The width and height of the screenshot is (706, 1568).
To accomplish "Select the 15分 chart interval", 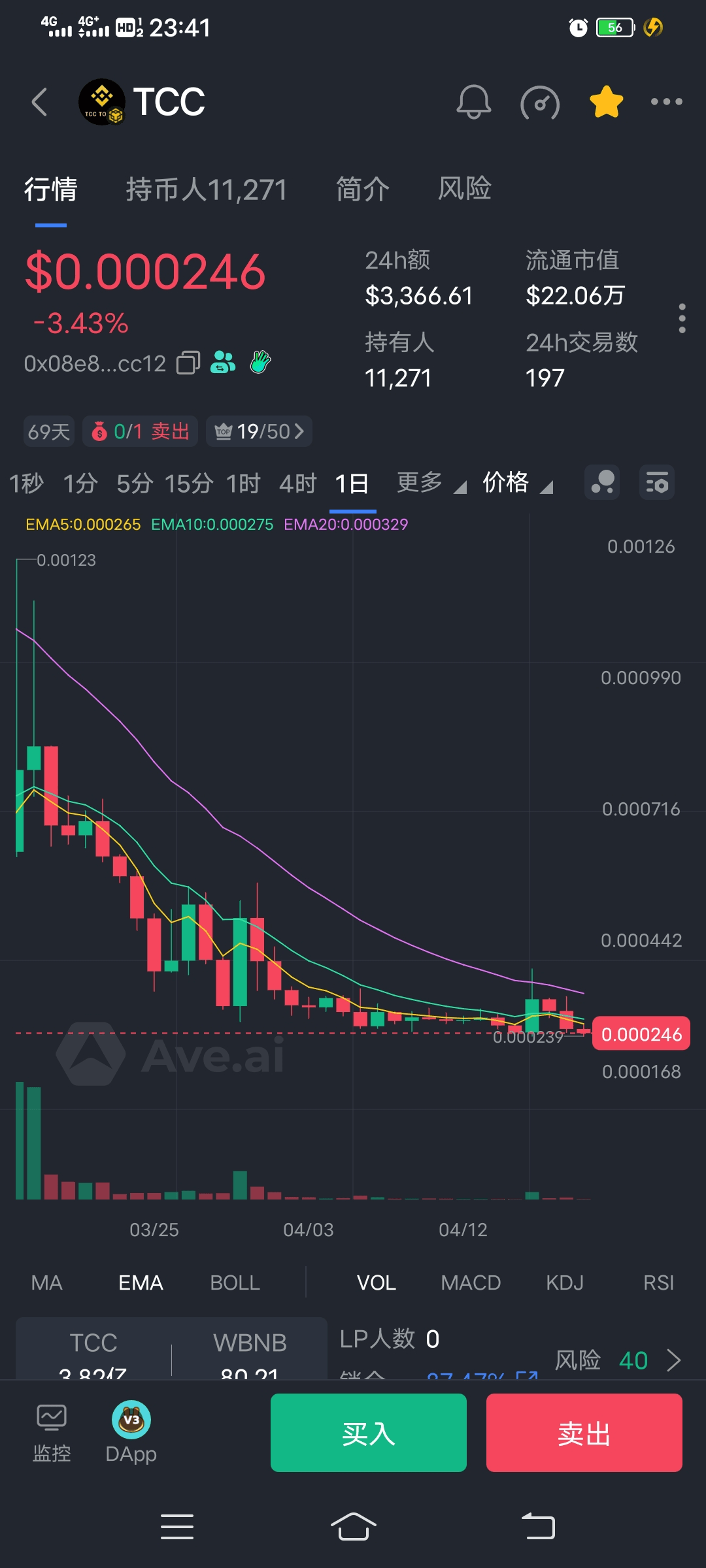I will pos(188,484).
